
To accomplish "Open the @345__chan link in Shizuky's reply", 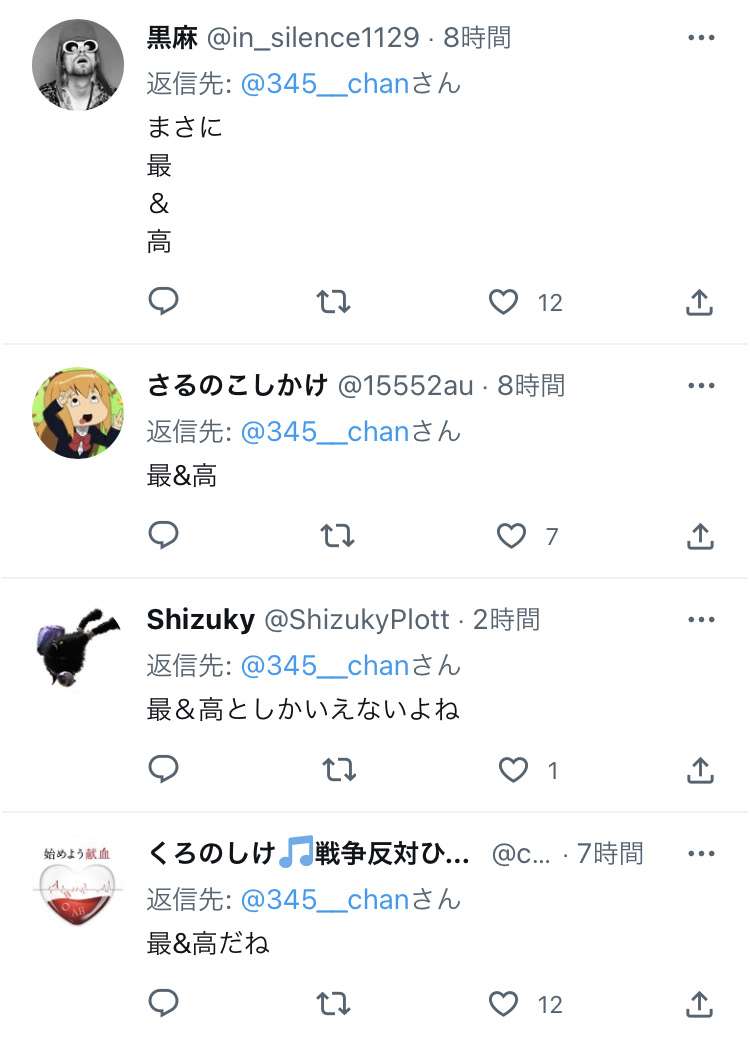I will (325, 666).
